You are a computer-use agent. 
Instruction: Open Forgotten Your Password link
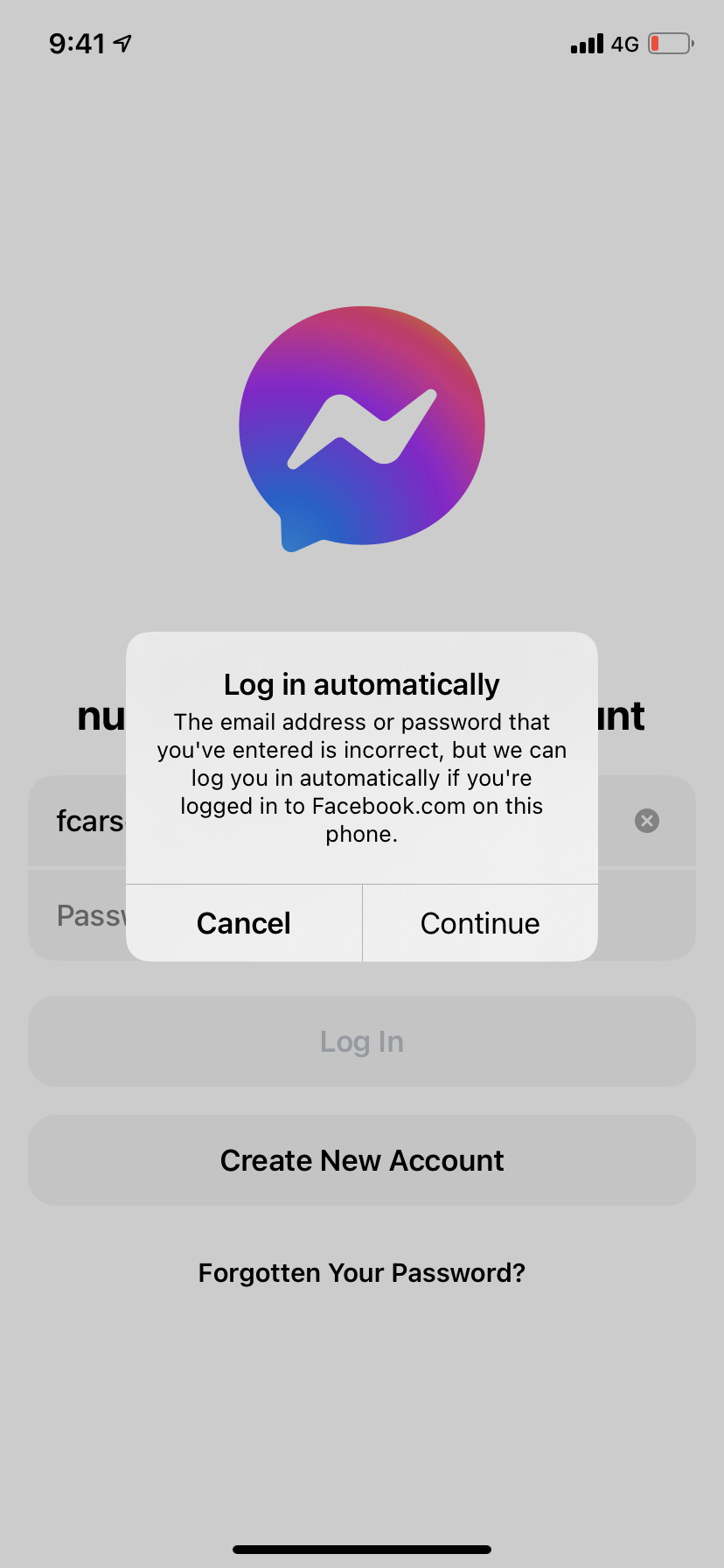click(362, 1272)
